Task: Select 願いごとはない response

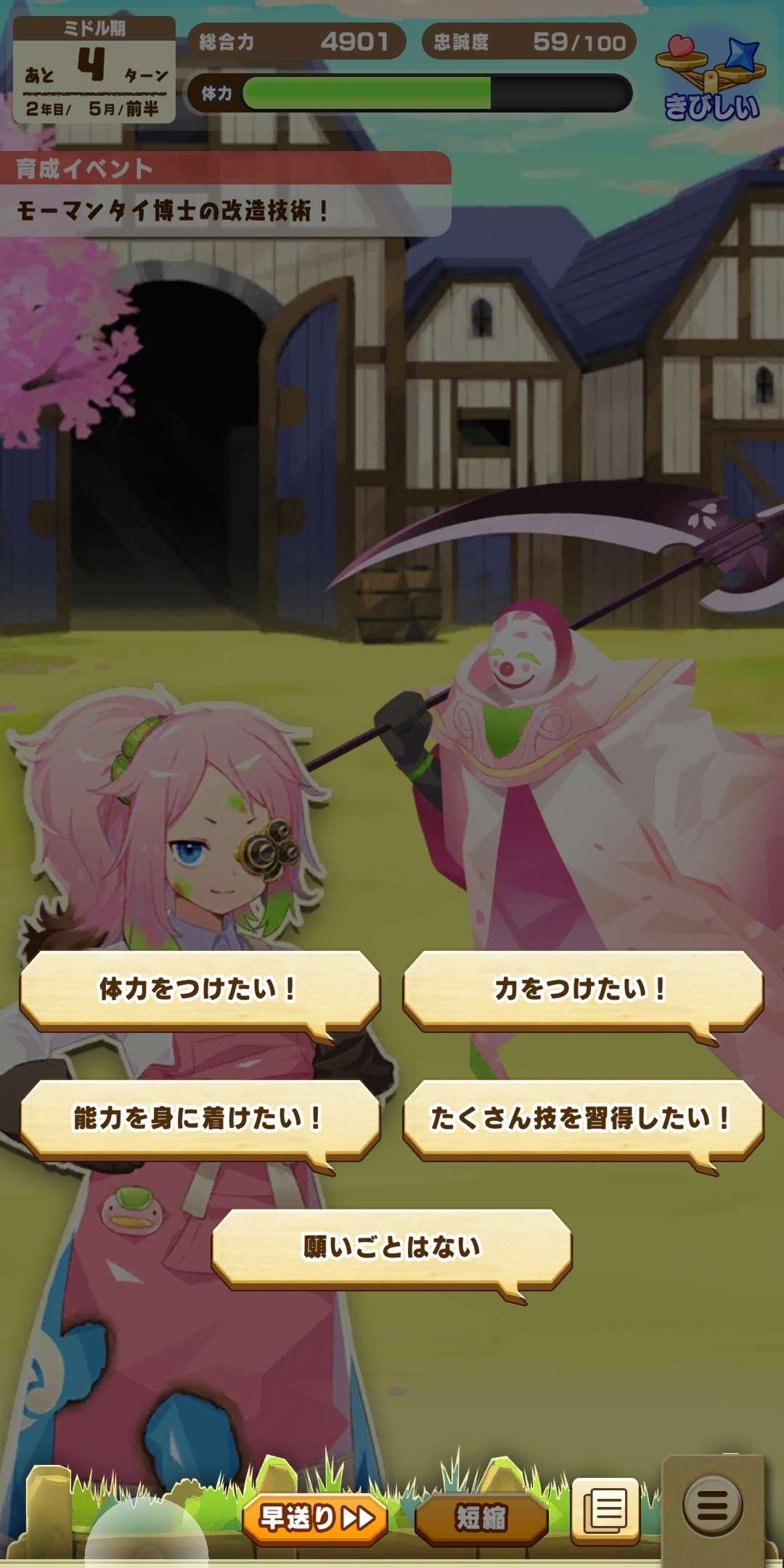Action: pos(391,1247)
